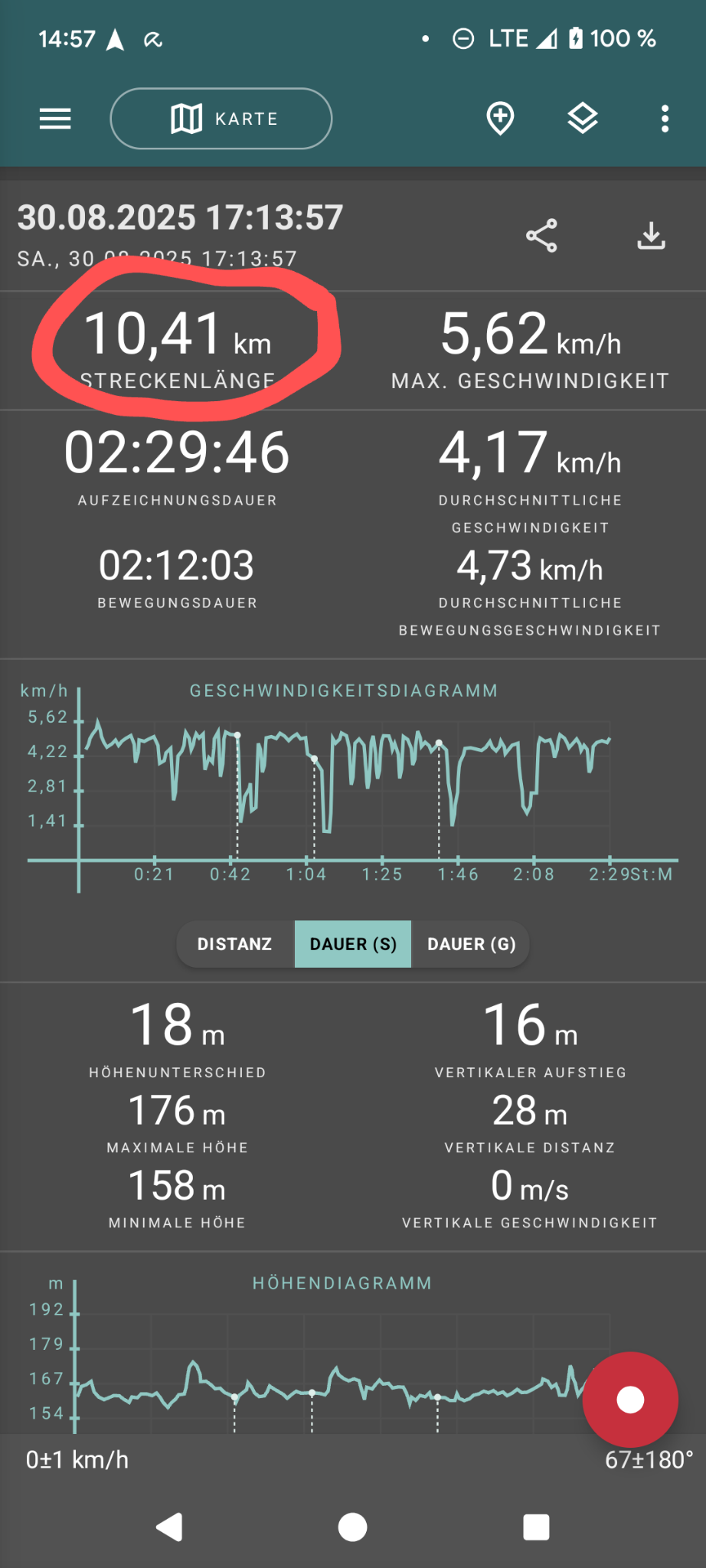Go back using system back button
Image resolution: width=706 pixels, height=1568 pixels.
coord(170,1527)
